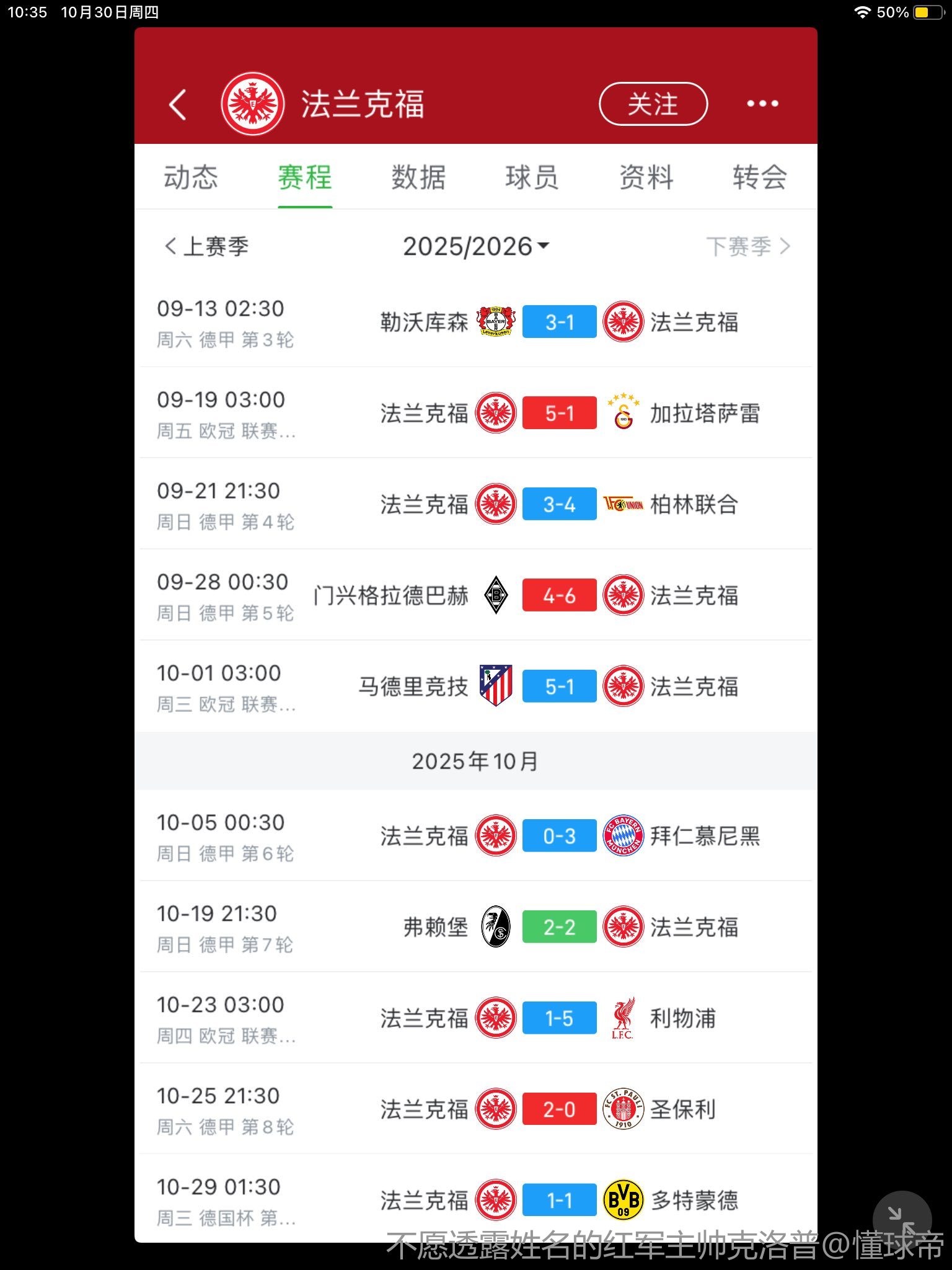The width and height of the screenshot is (952, 1270).
Task: Switch to the 动态 tab
Action: [x=191, y=177]
